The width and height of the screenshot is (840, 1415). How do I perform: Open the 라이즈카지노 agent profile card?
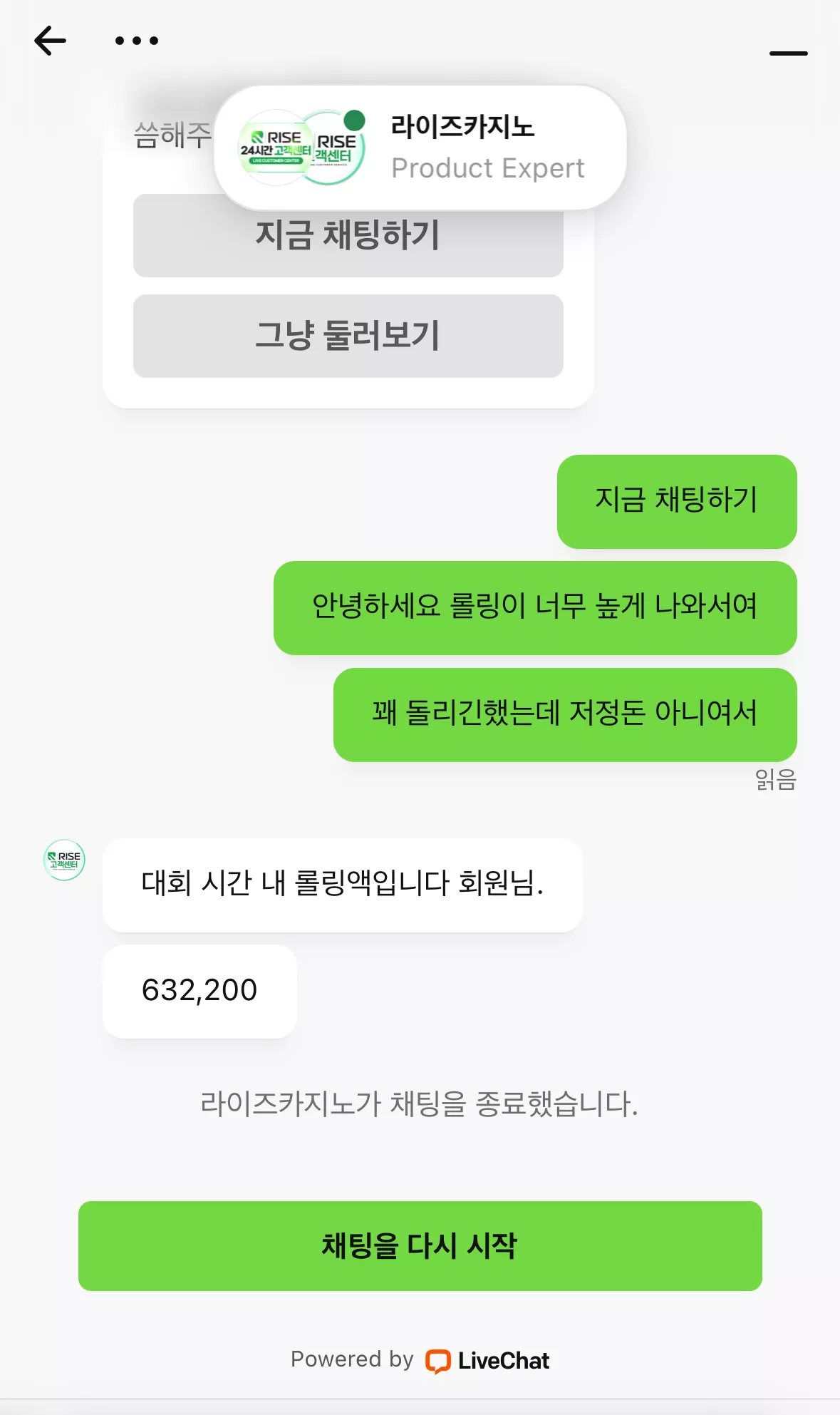tap(420, 148)
